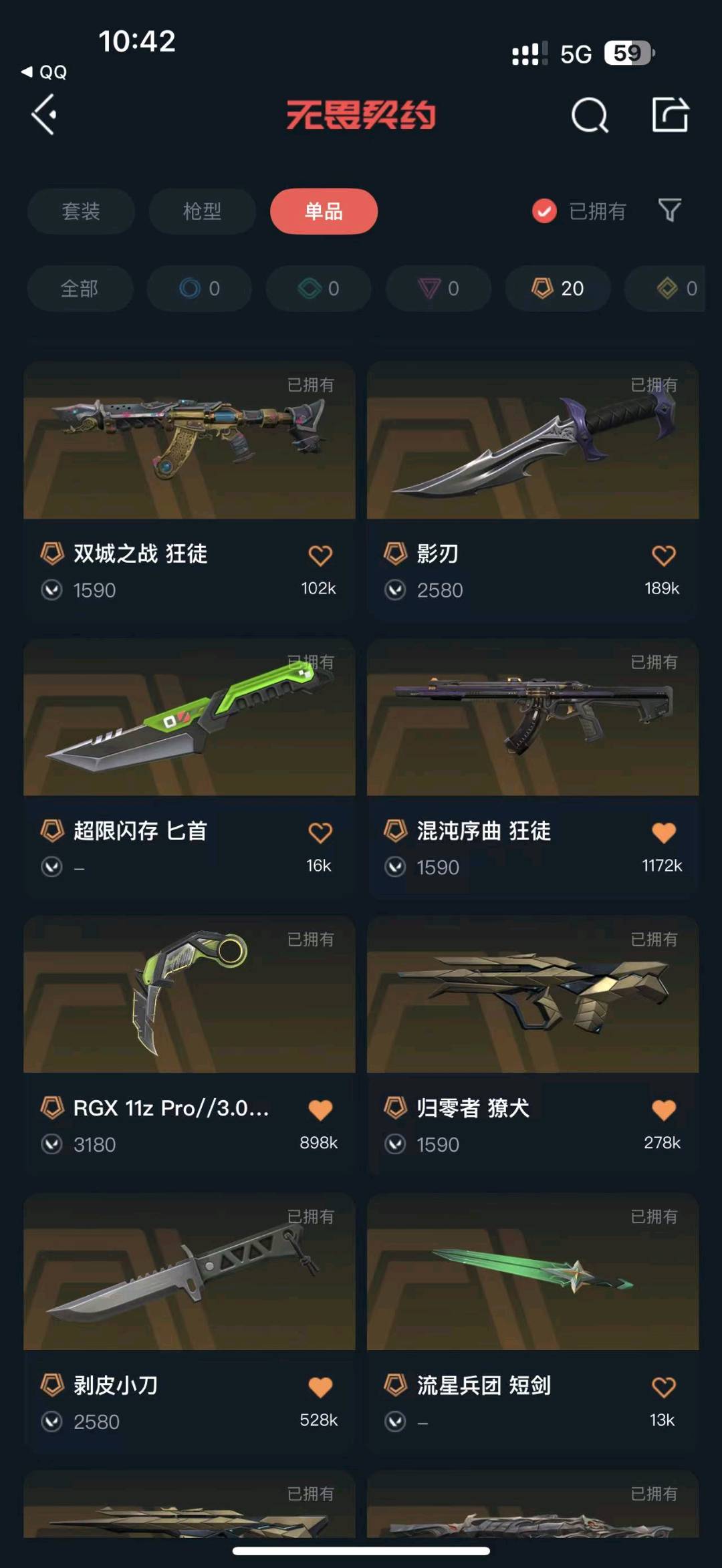Screen dimensions: 722x1568
Task: Like the 流星兵团 短剑 skin
Action: [663, 1387]
